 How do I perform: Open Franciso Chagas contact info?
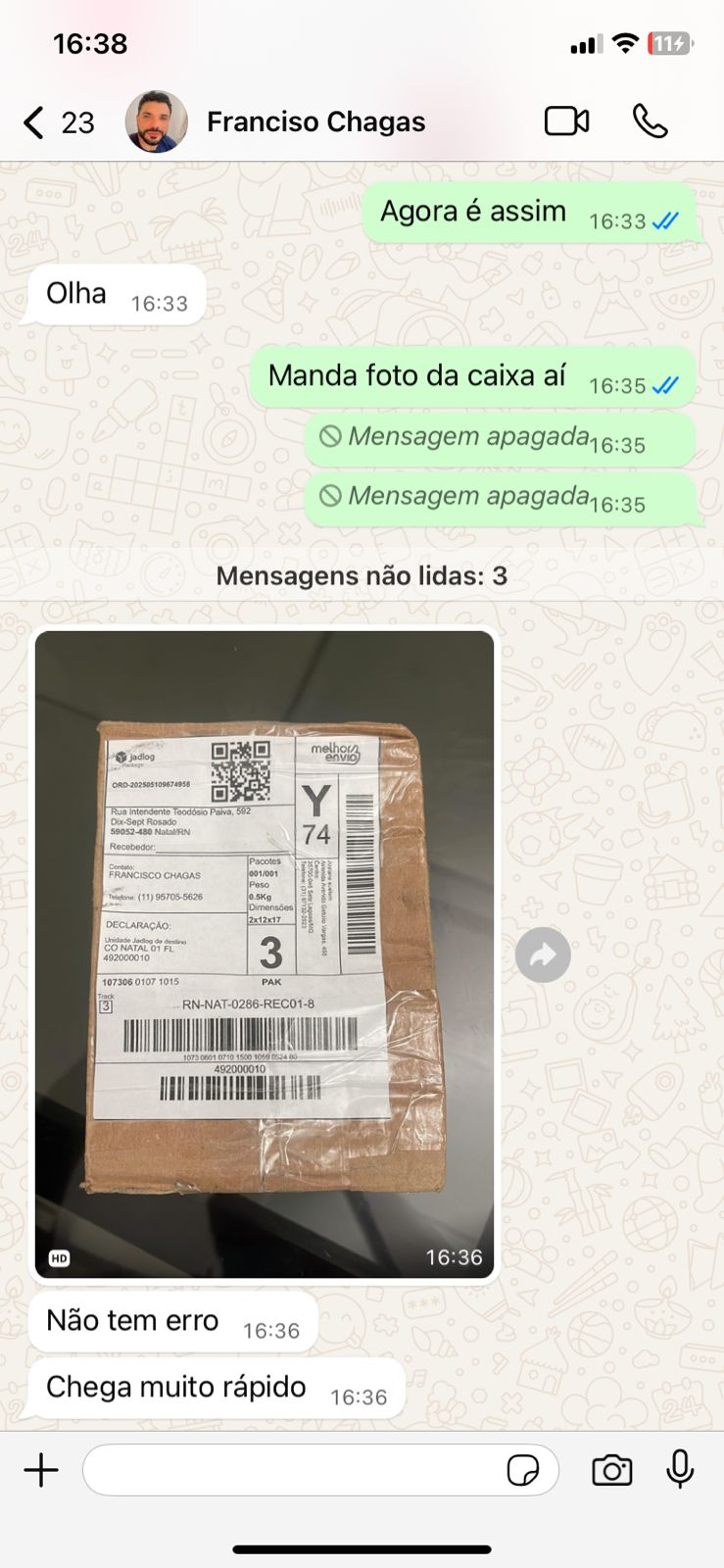(x=315, y=122)
